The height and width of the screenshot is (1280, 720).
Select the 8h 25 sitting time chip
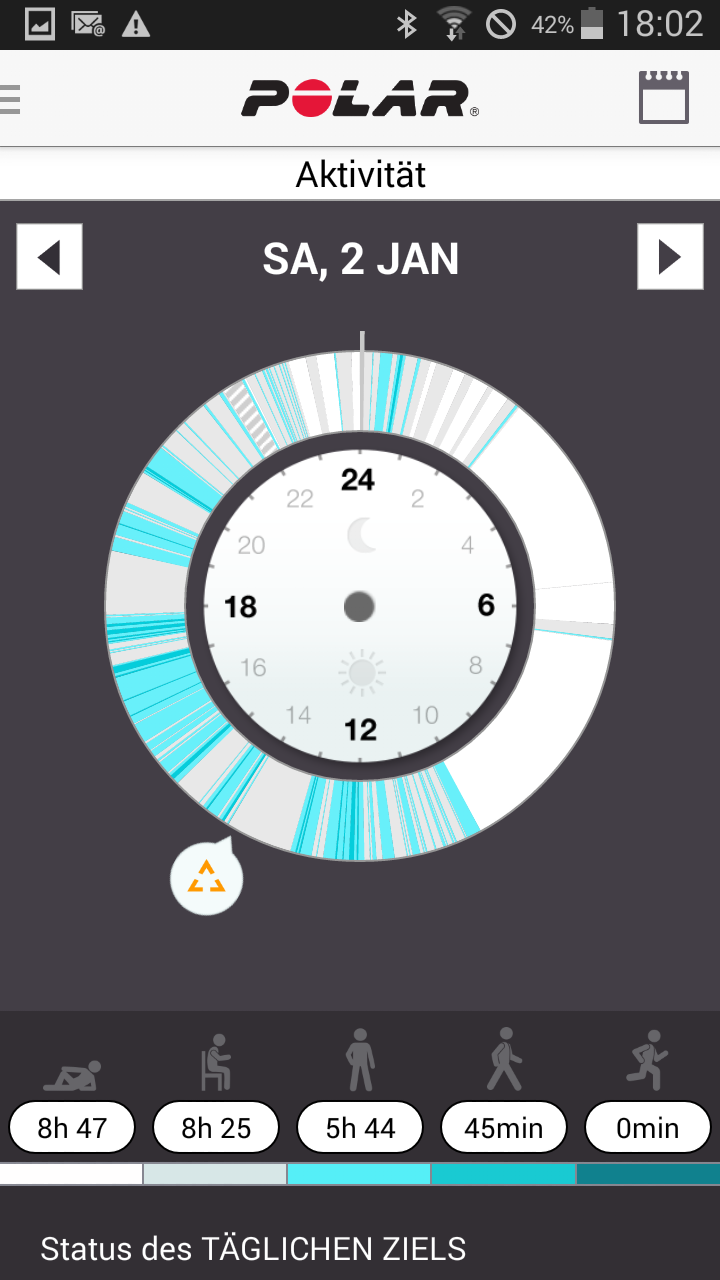[x=216, y=1128]
